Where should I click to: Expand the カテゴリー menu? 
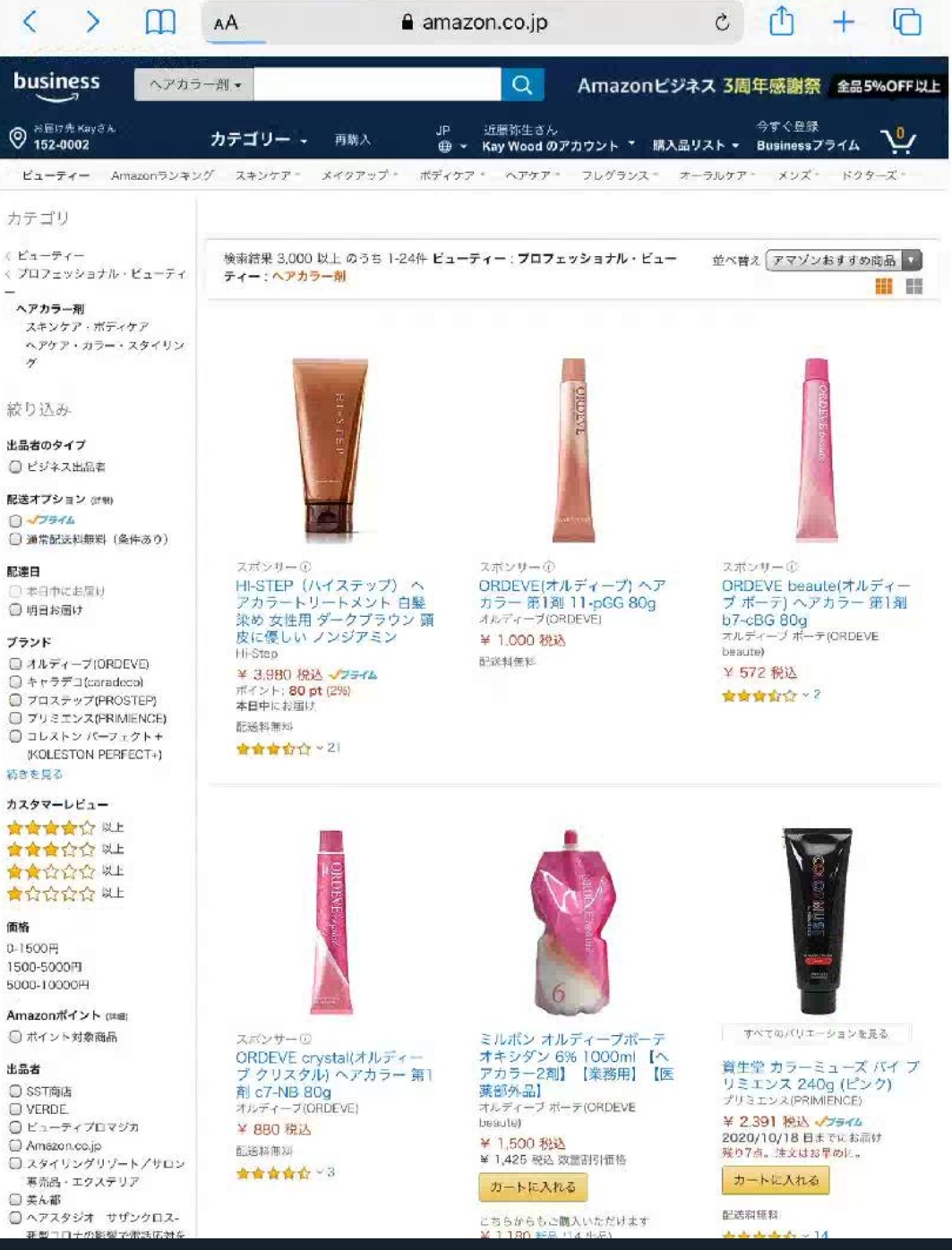tap(258, 140)
